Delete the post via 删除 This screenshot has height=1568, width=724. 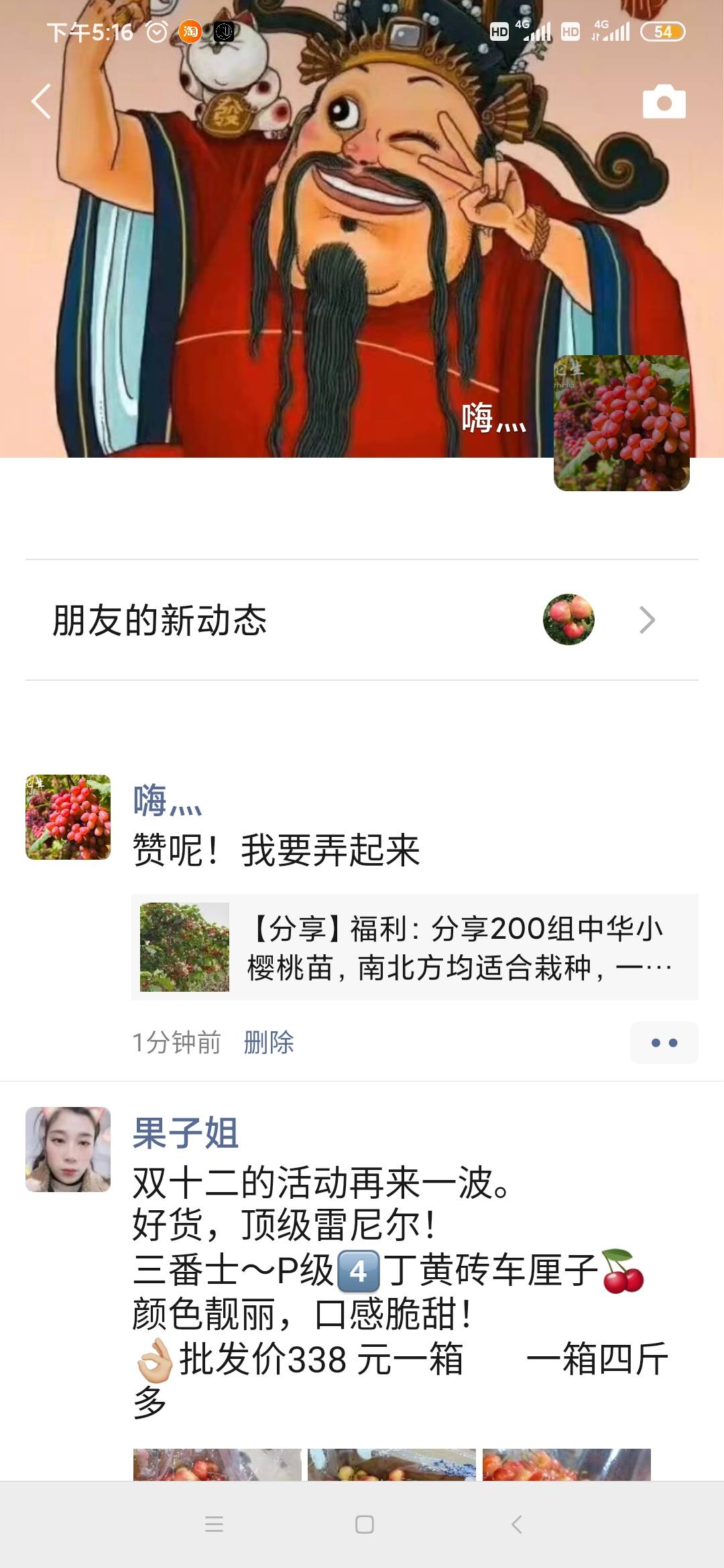tap(269, 1043)
